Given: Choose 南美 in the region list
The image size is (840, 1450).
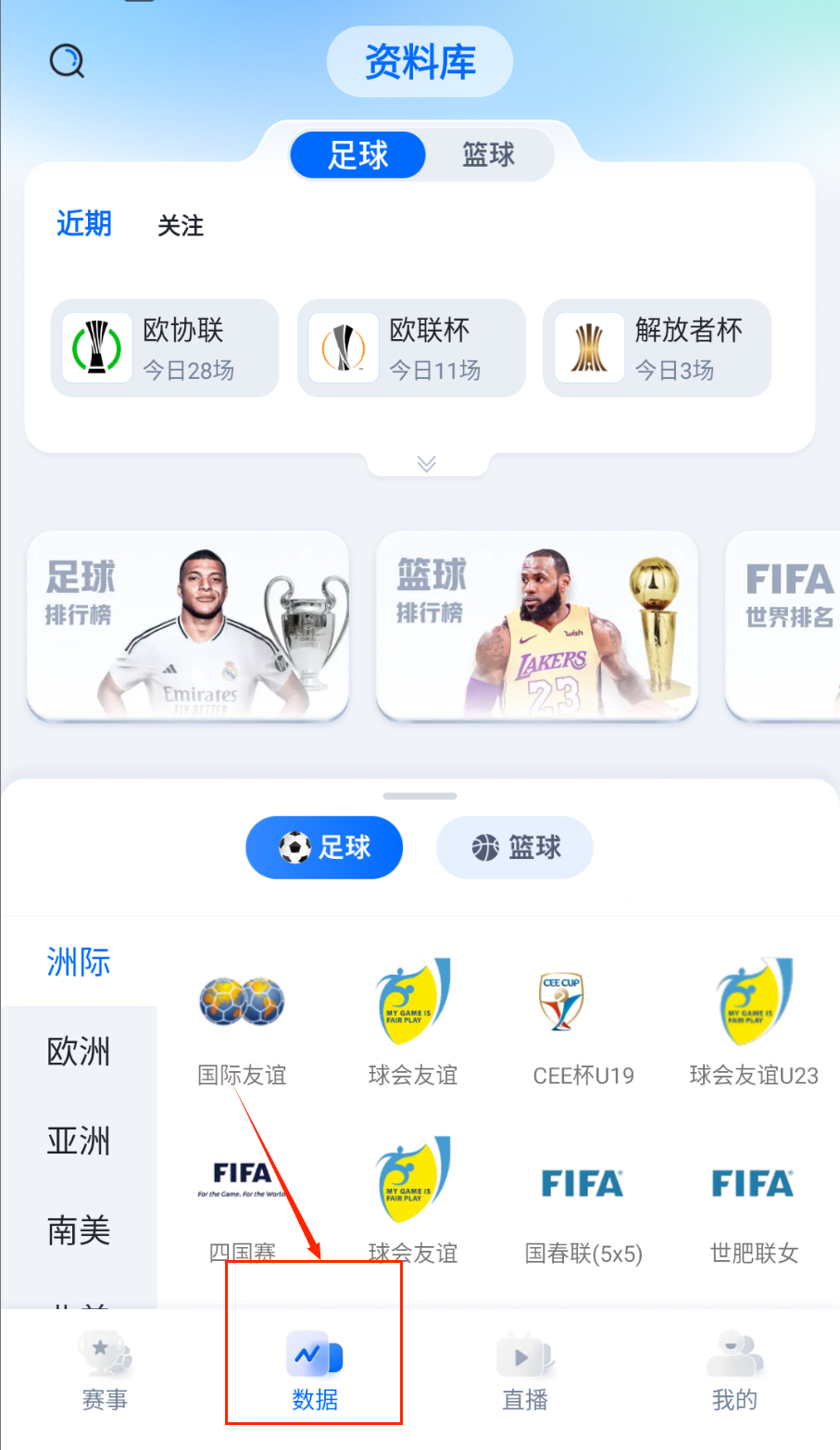Looking at the screenshot, I should [x=79, y=1230].
